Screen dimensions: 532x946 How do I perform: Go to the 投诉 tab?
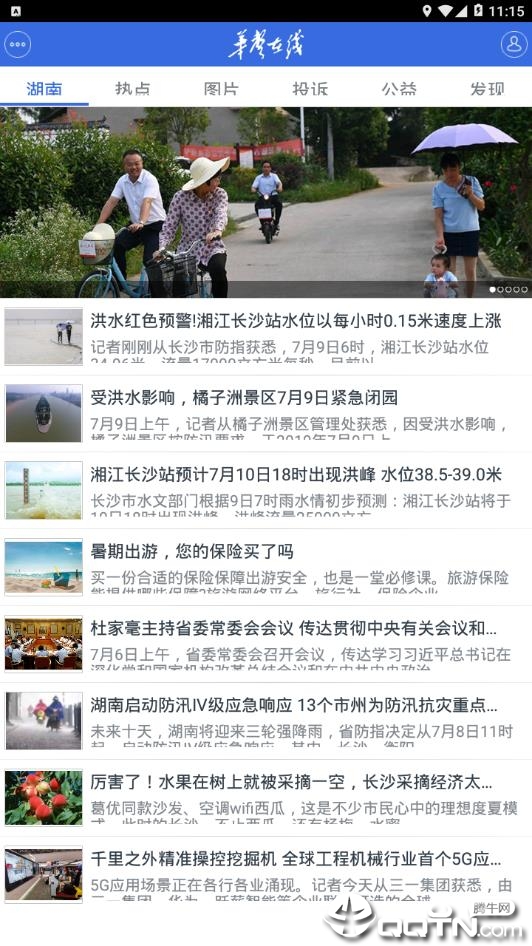coord(310,89)
